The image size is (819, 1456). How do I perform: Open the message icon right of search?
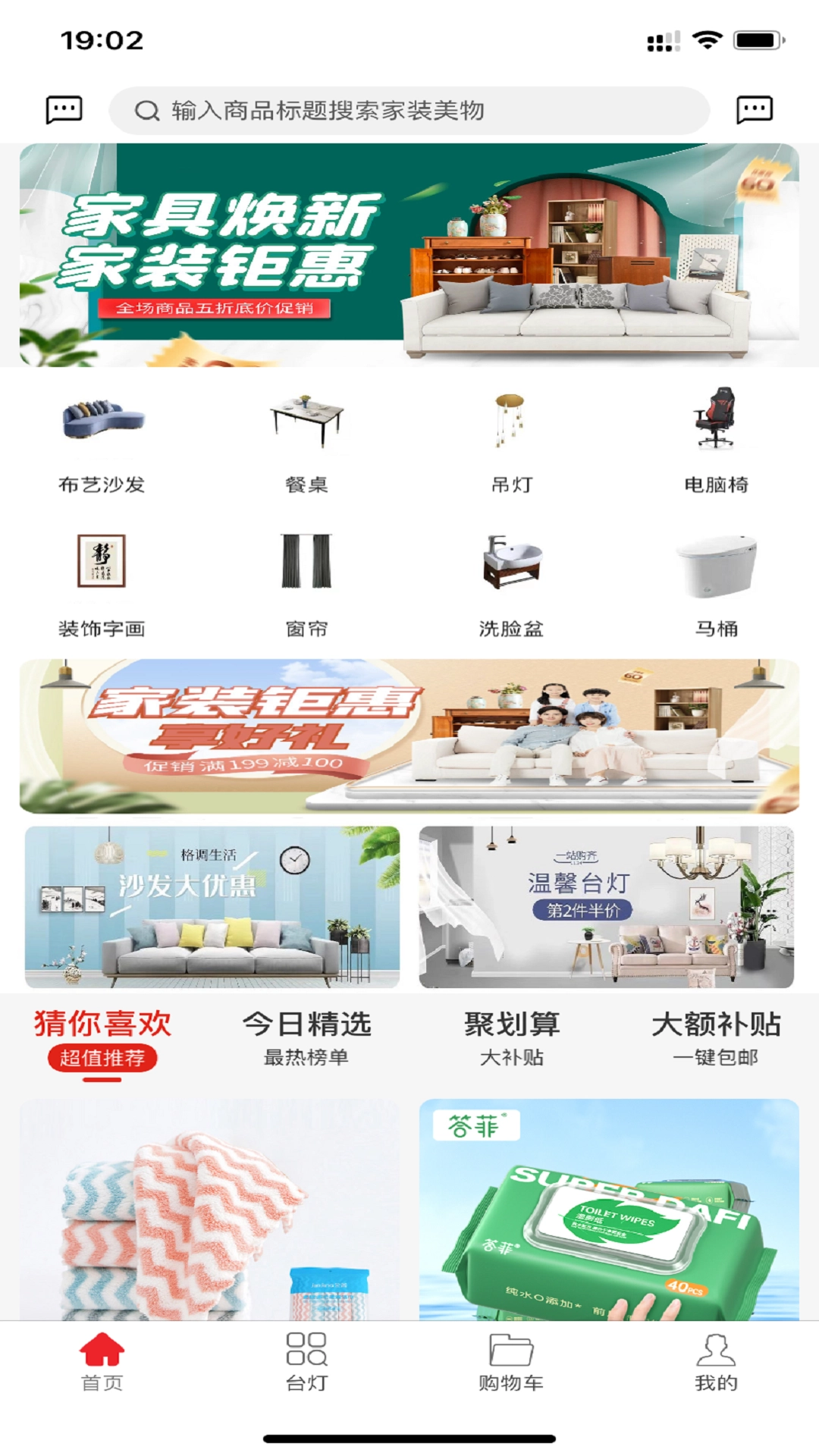754,110
